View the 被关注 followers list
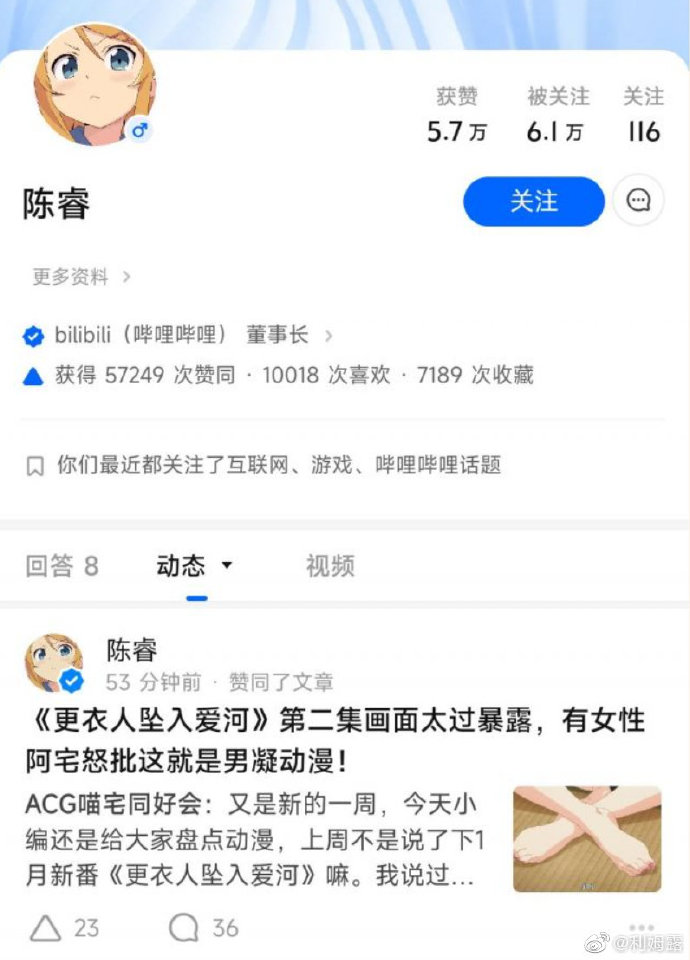The height and width of the screenshot is (960, 690). (558, 115)
